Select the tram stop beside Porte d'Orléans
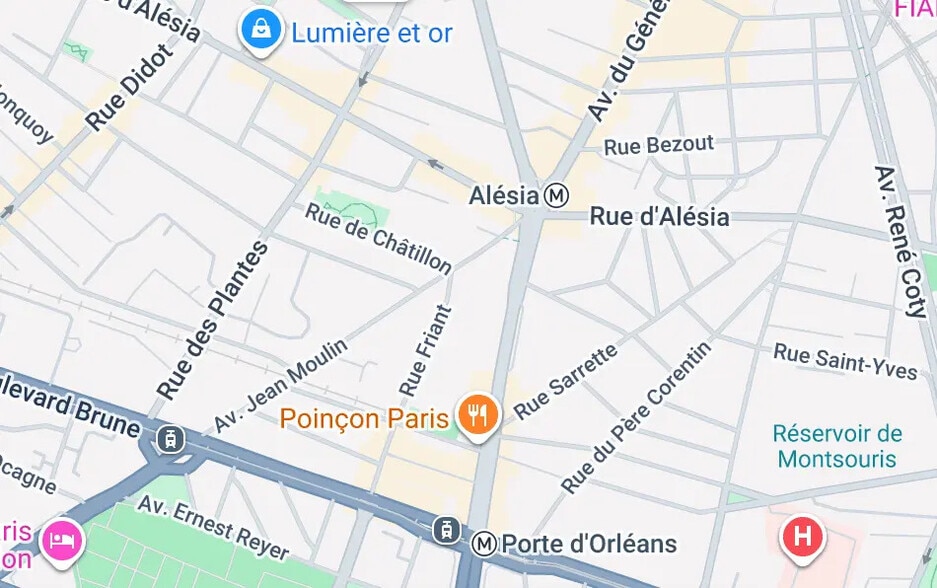Image resolution: width=937 pixels, height=588 pixels. tap(447, 529)
